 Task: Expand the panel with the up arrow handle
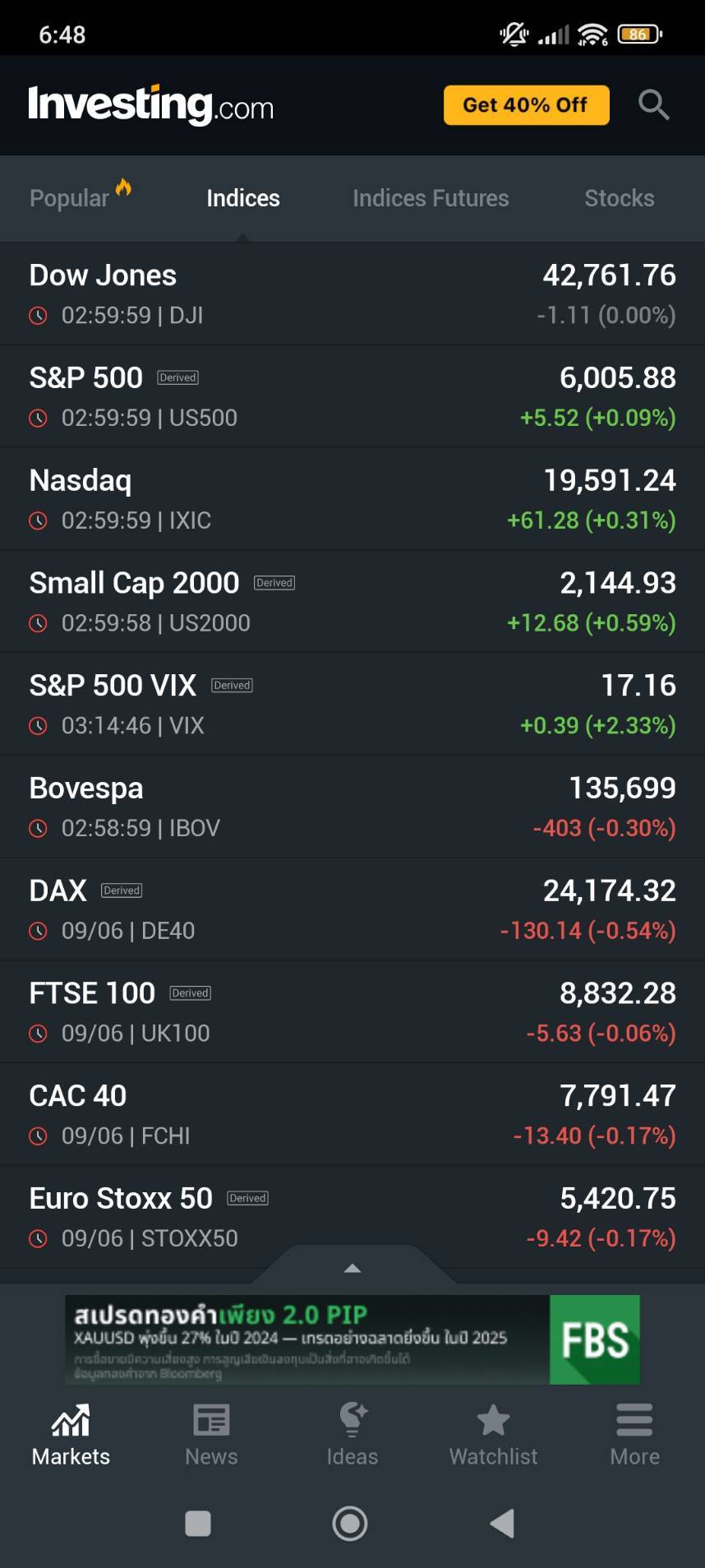352,1267
